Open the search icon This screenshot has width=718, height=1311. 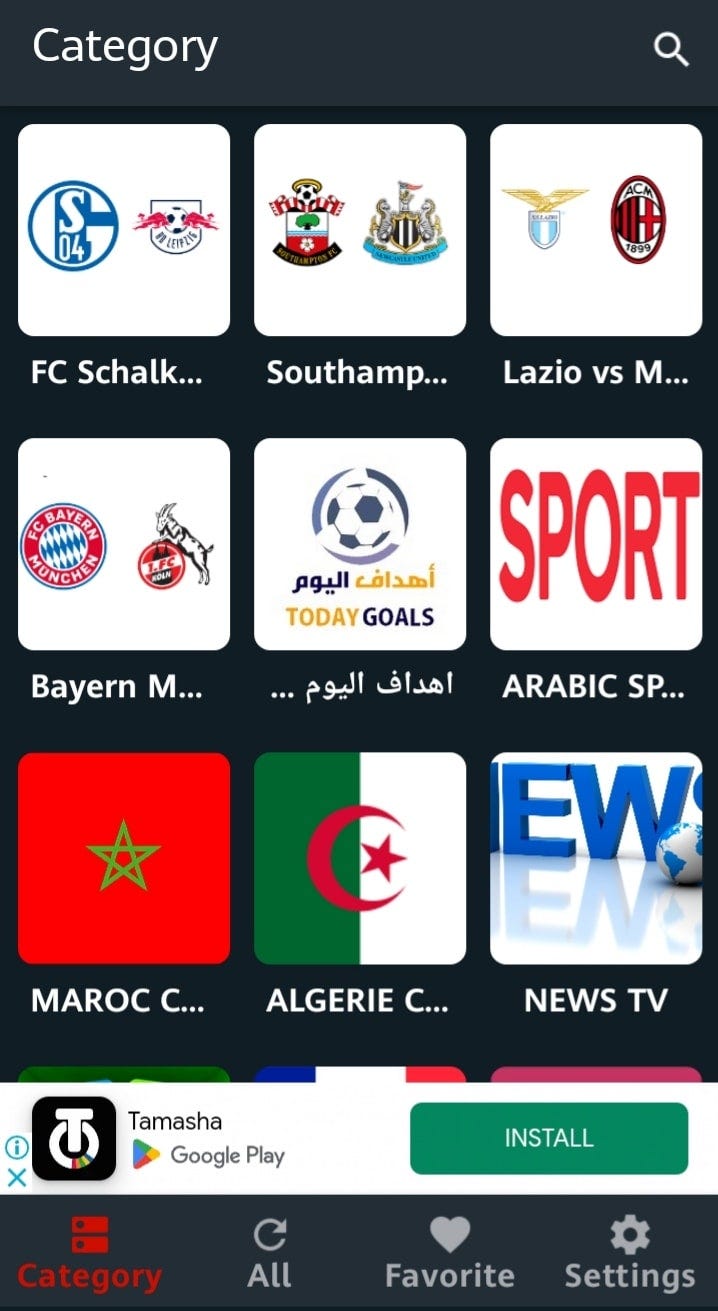[671, 49]
